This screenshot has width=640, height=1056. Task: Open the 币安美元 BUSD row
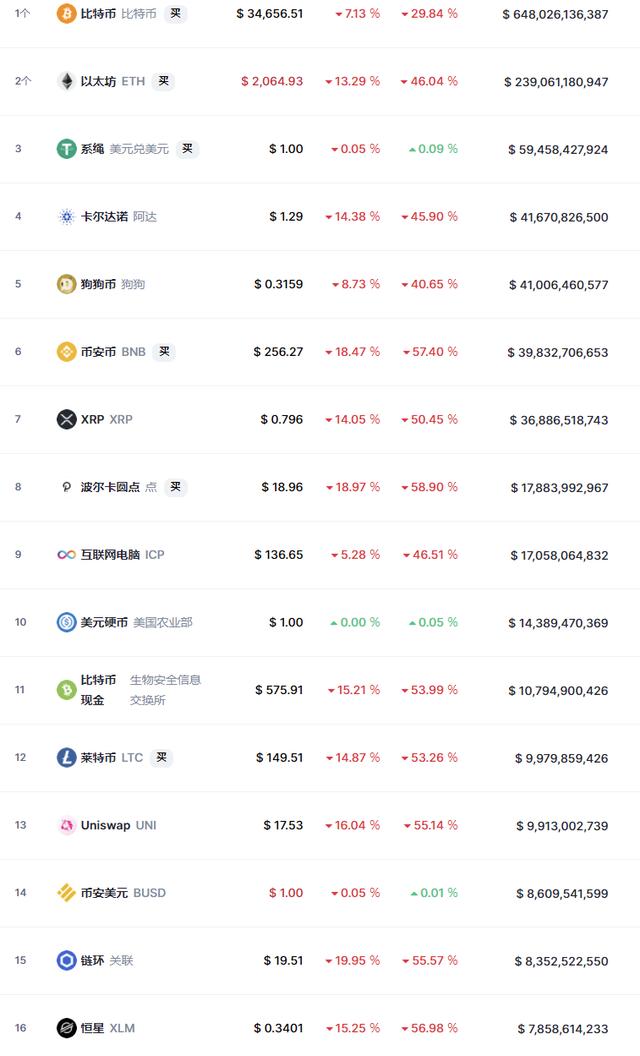(x=320, y=893)
